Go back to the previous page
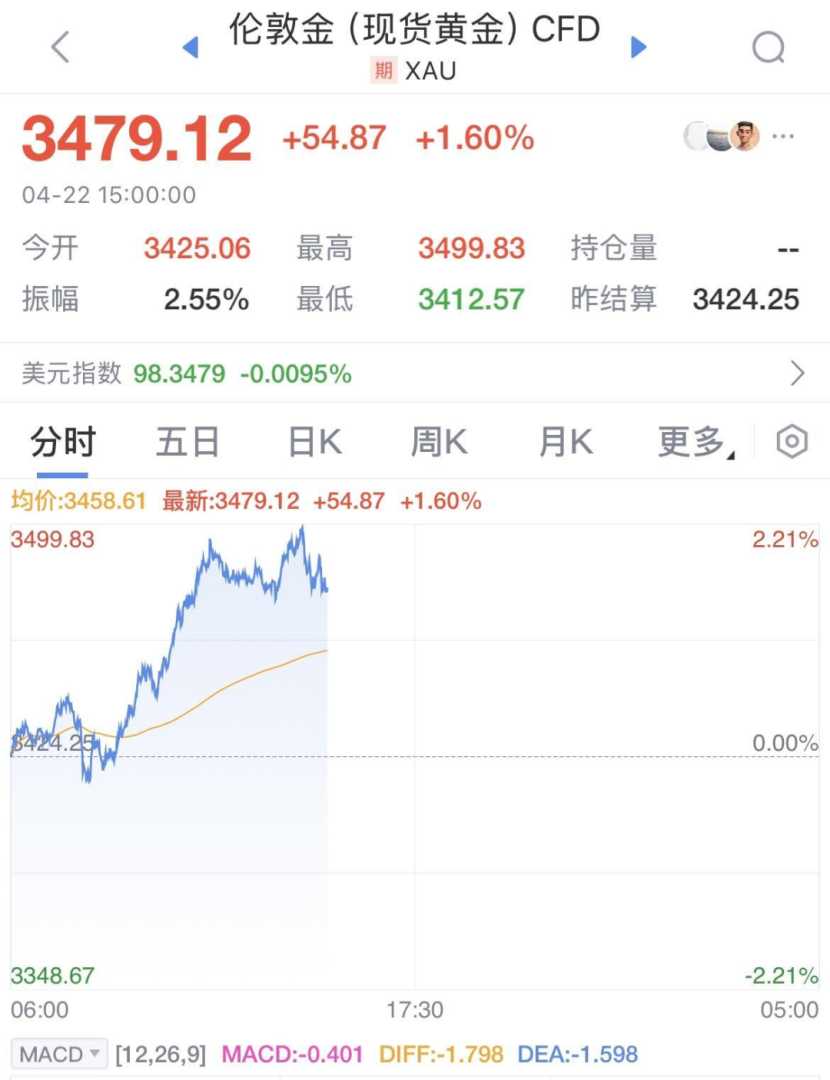Image resolution: width=830 pixels, height=1080 pixels. tap(60, 46)
